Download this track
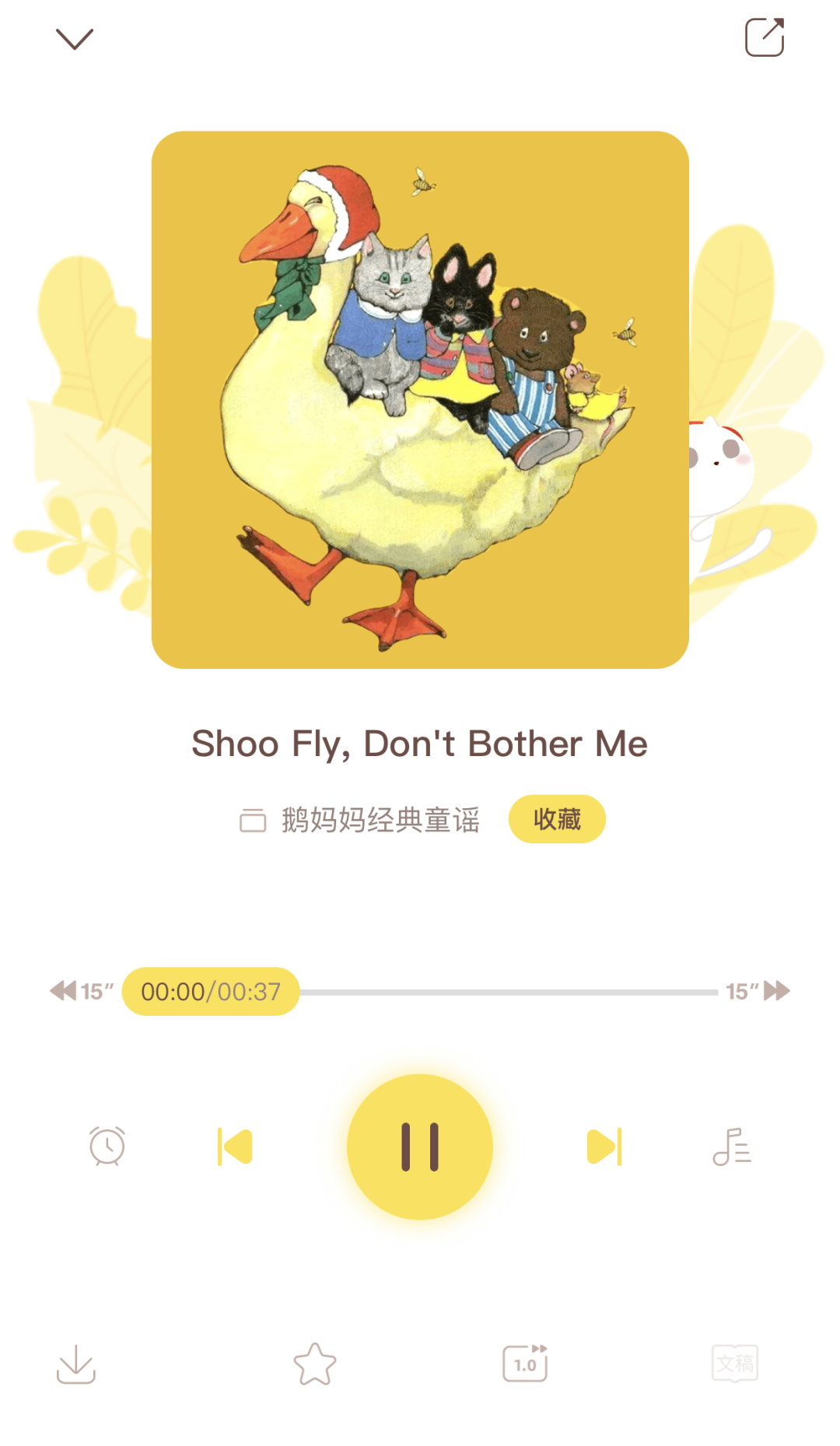The height and width of the screenshot is (1446, 840). coord(76,1364)
